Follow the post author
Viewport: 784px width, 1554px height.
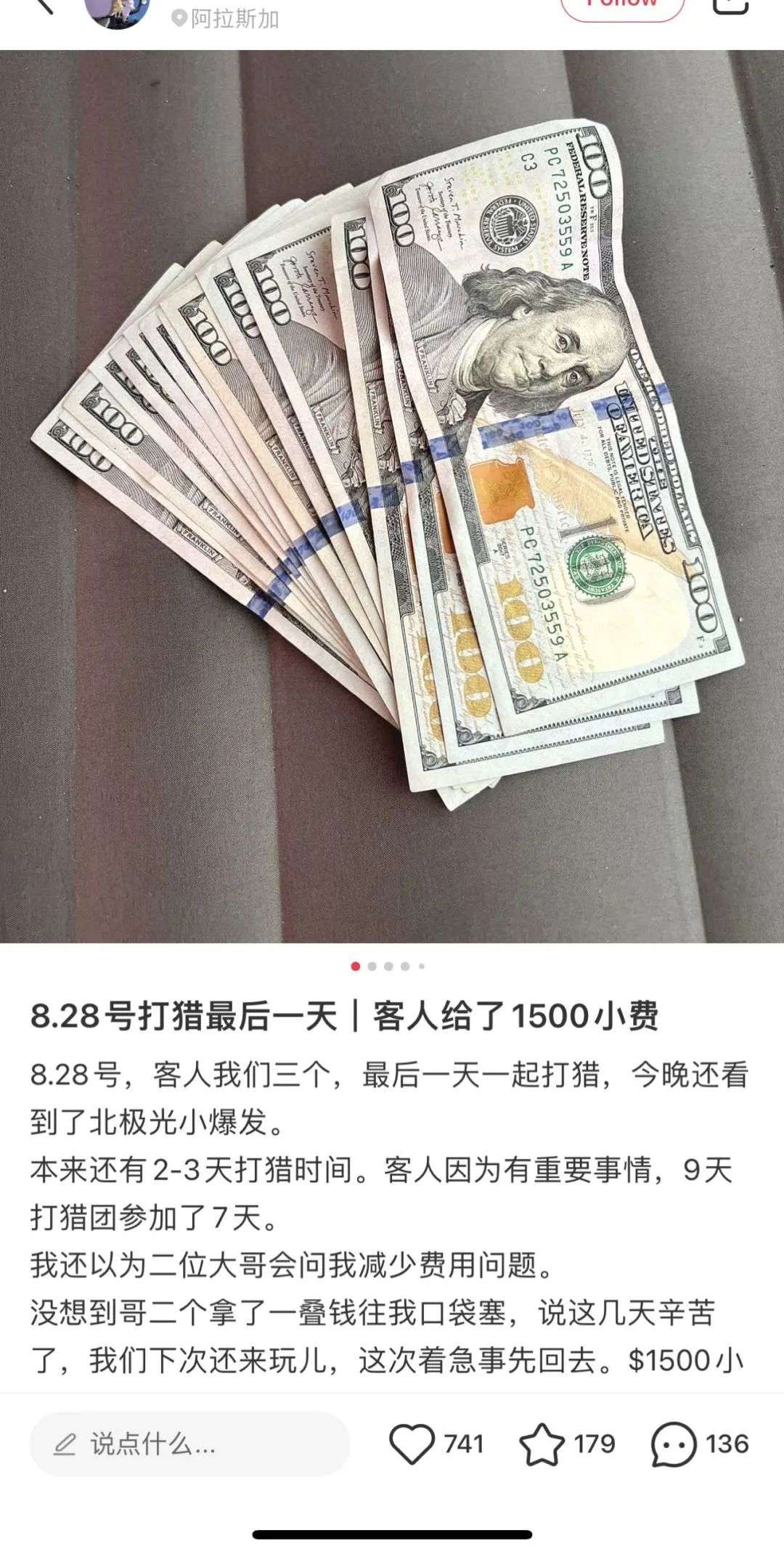tap(622, 6)
